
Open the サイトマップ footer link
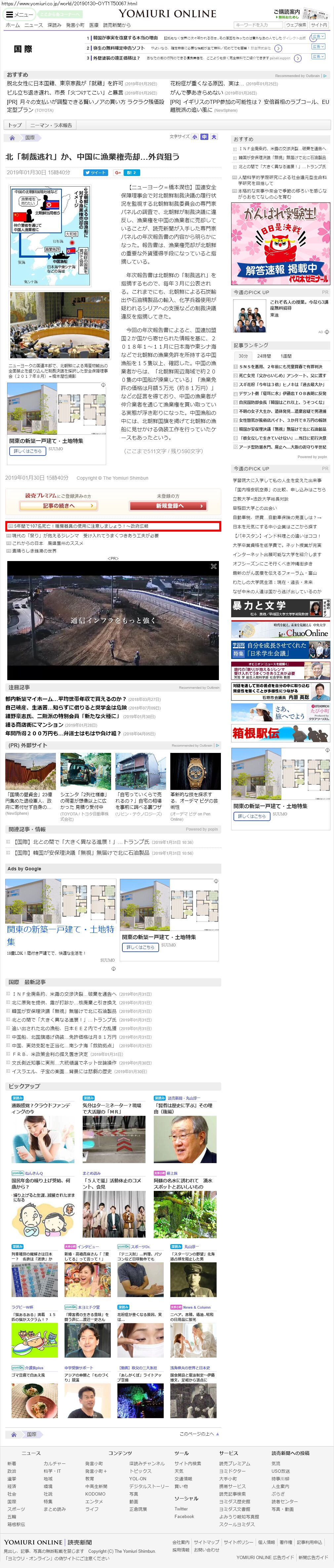206,1543
